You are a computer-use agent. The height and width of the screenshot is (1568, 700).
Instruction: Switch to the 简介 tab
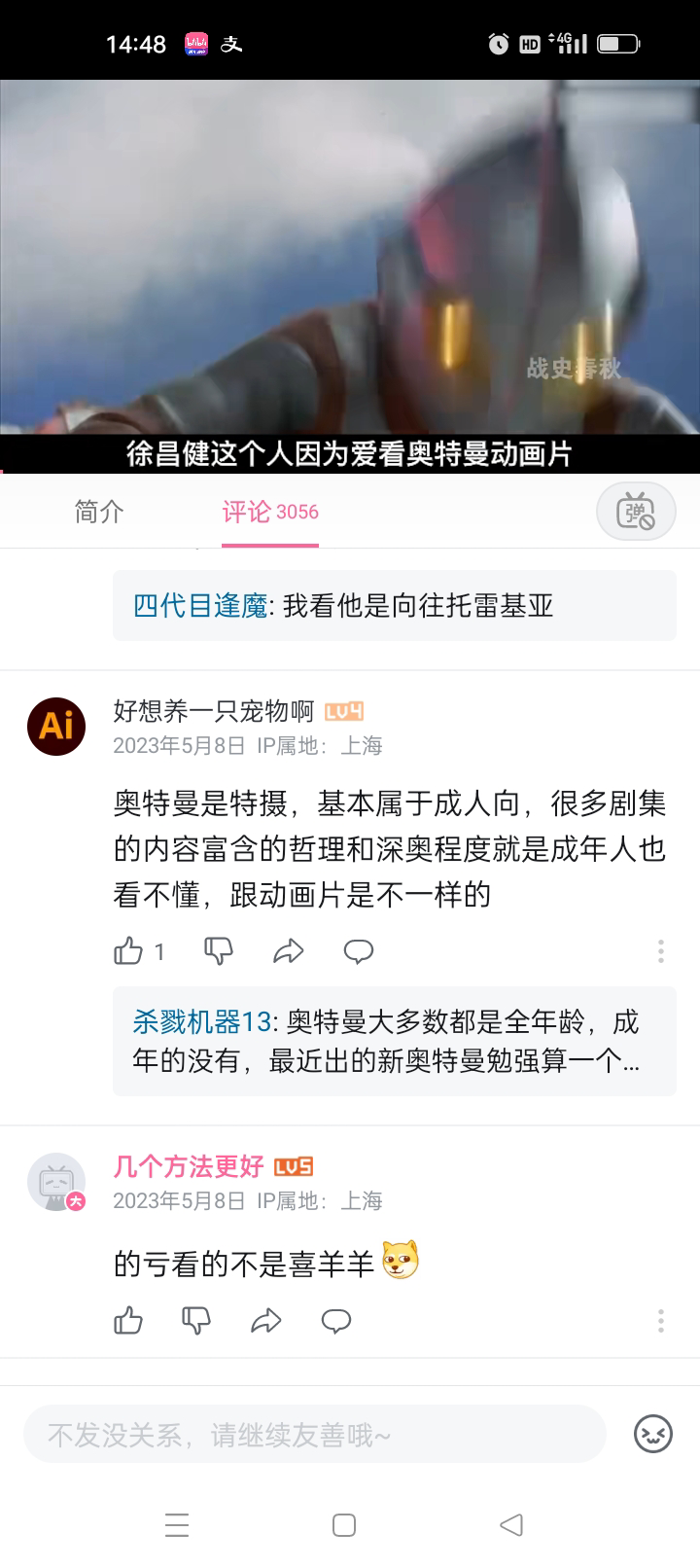coord(99,512)
